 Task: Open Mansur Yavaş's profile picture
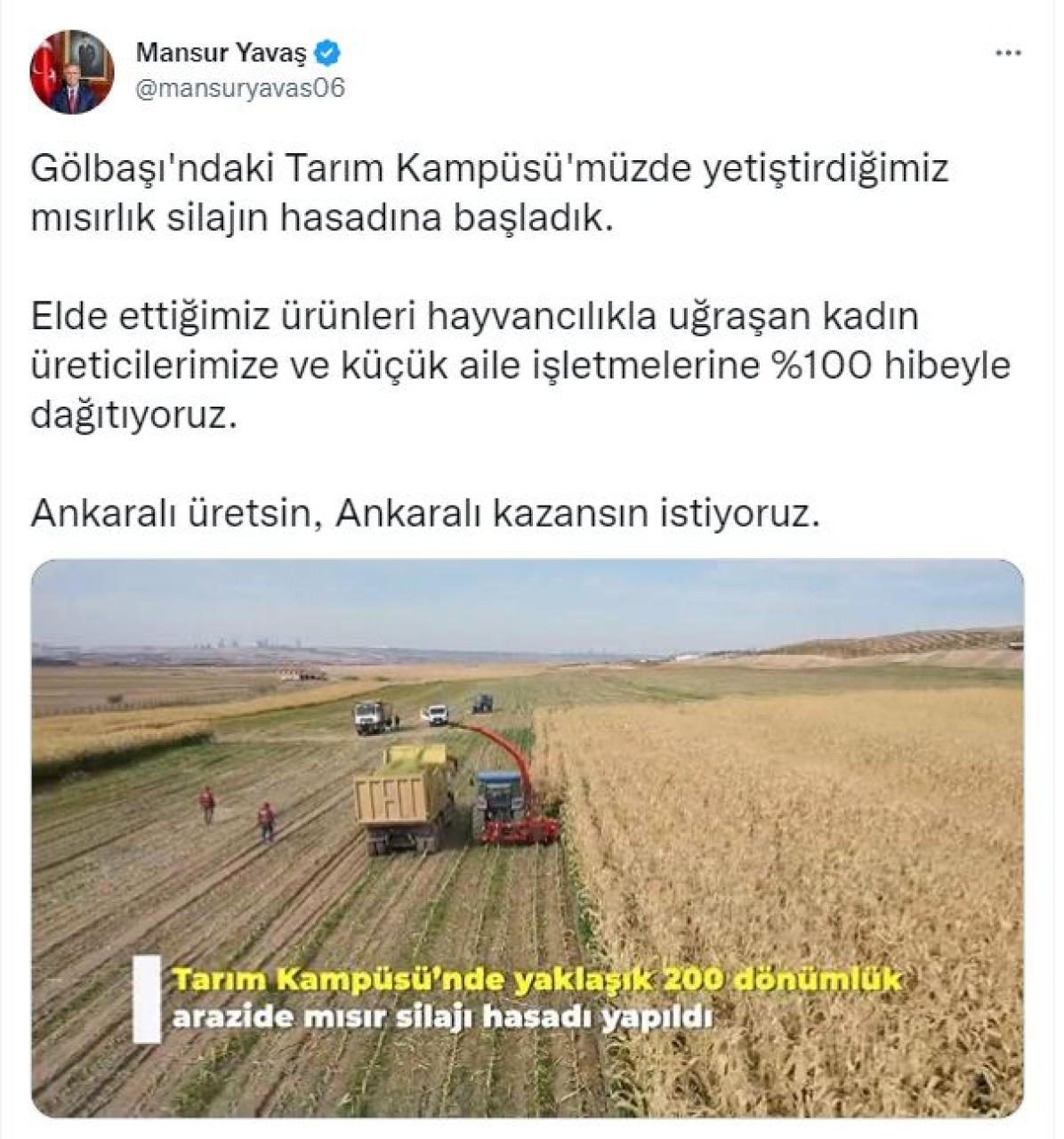pyautogui.click(x=72, y=72)
